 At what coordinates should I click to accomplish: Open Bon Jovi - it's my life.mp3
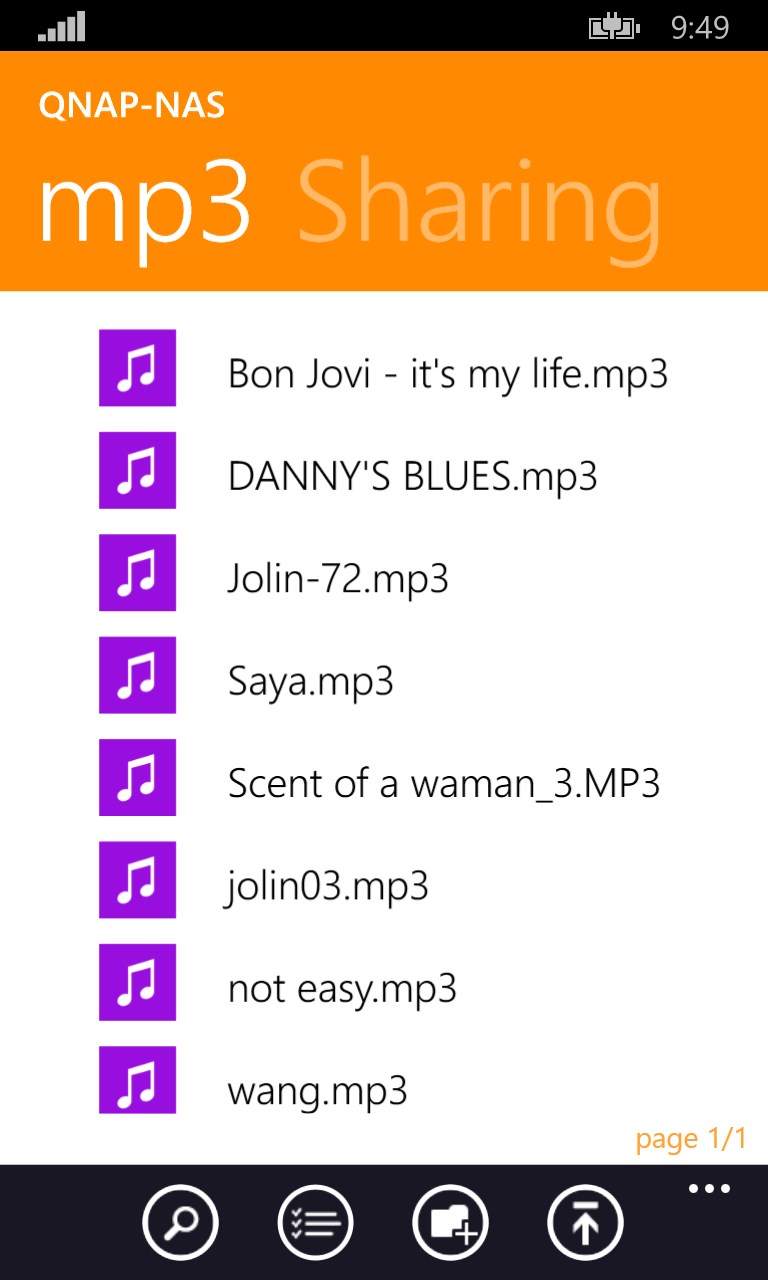[449, 373]
